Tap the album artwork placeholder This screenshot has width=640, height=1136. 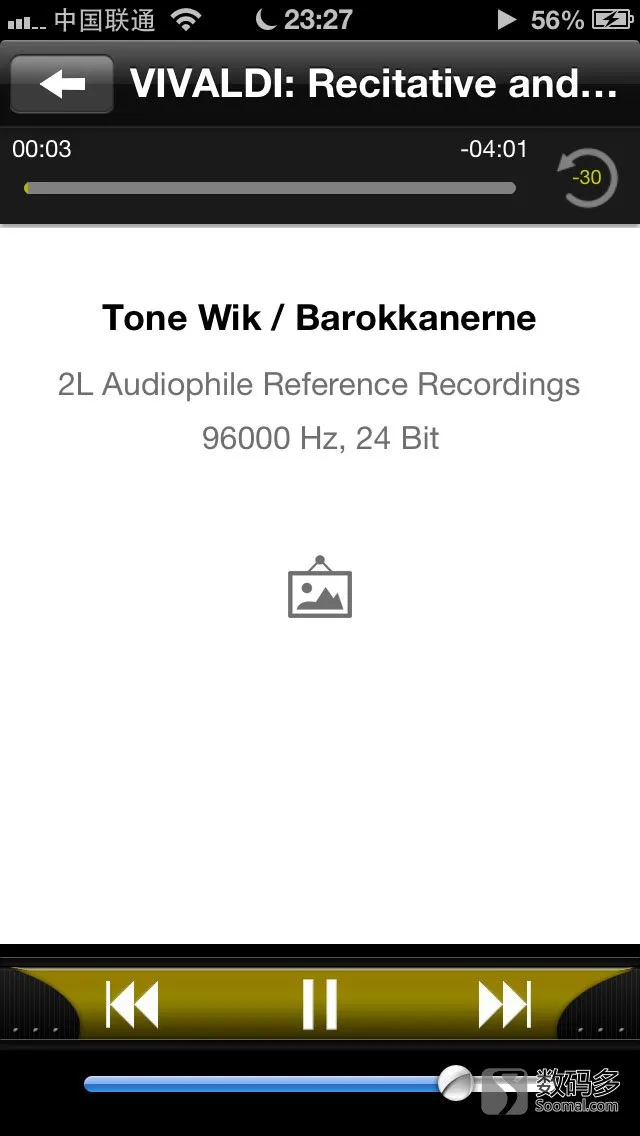coord(320,588)
